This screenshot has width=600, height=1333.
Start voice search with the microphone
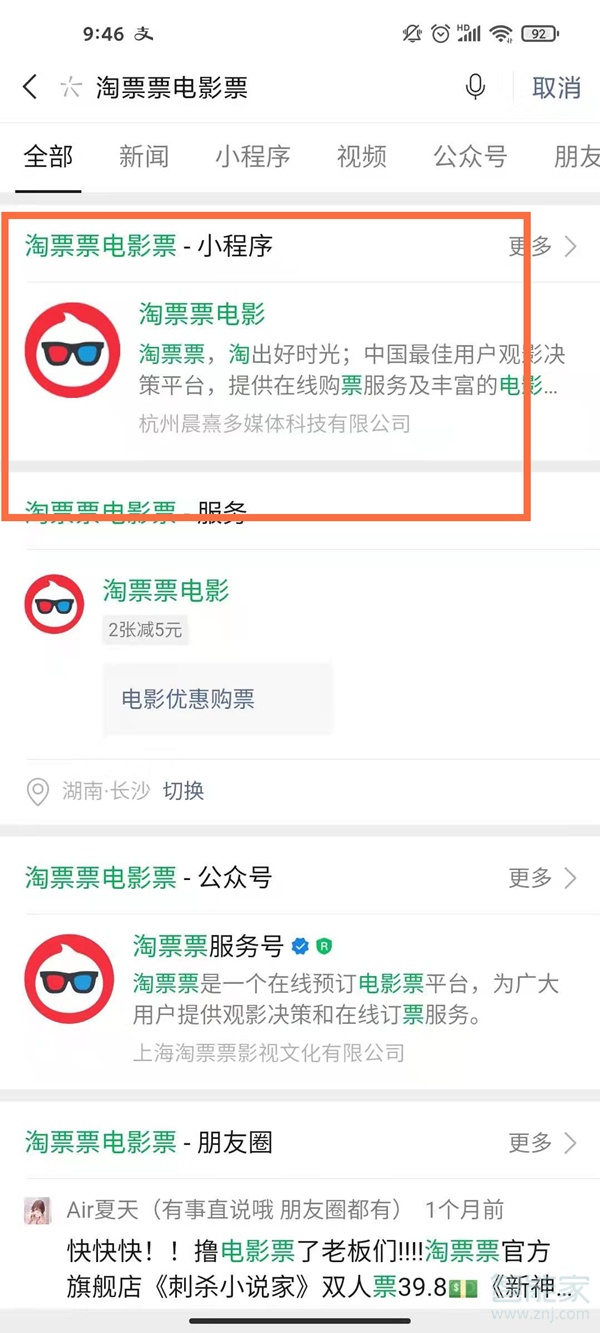pyautogui.click(x=475, y=87)
